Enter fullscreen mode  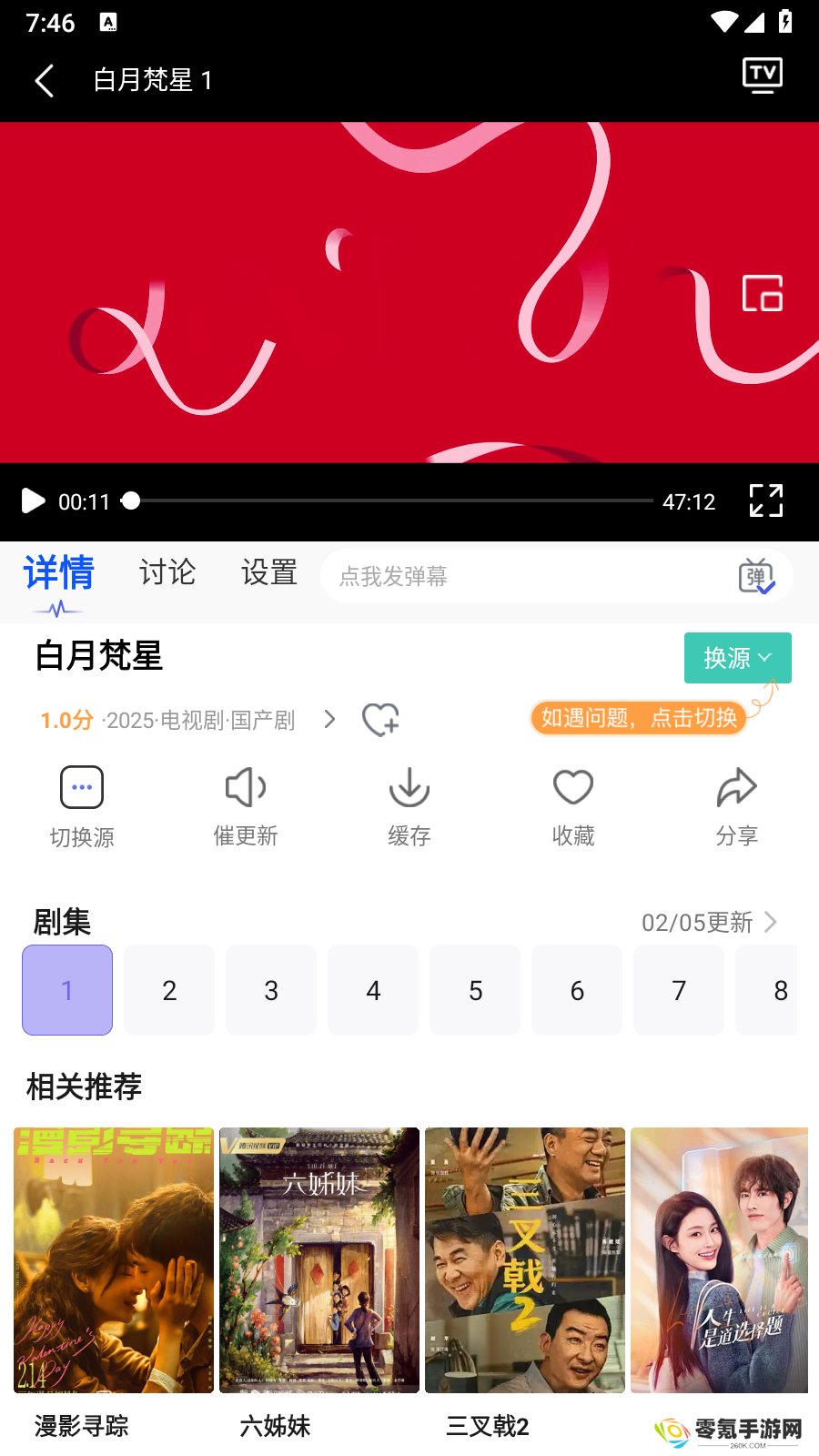tap(765, 500)
